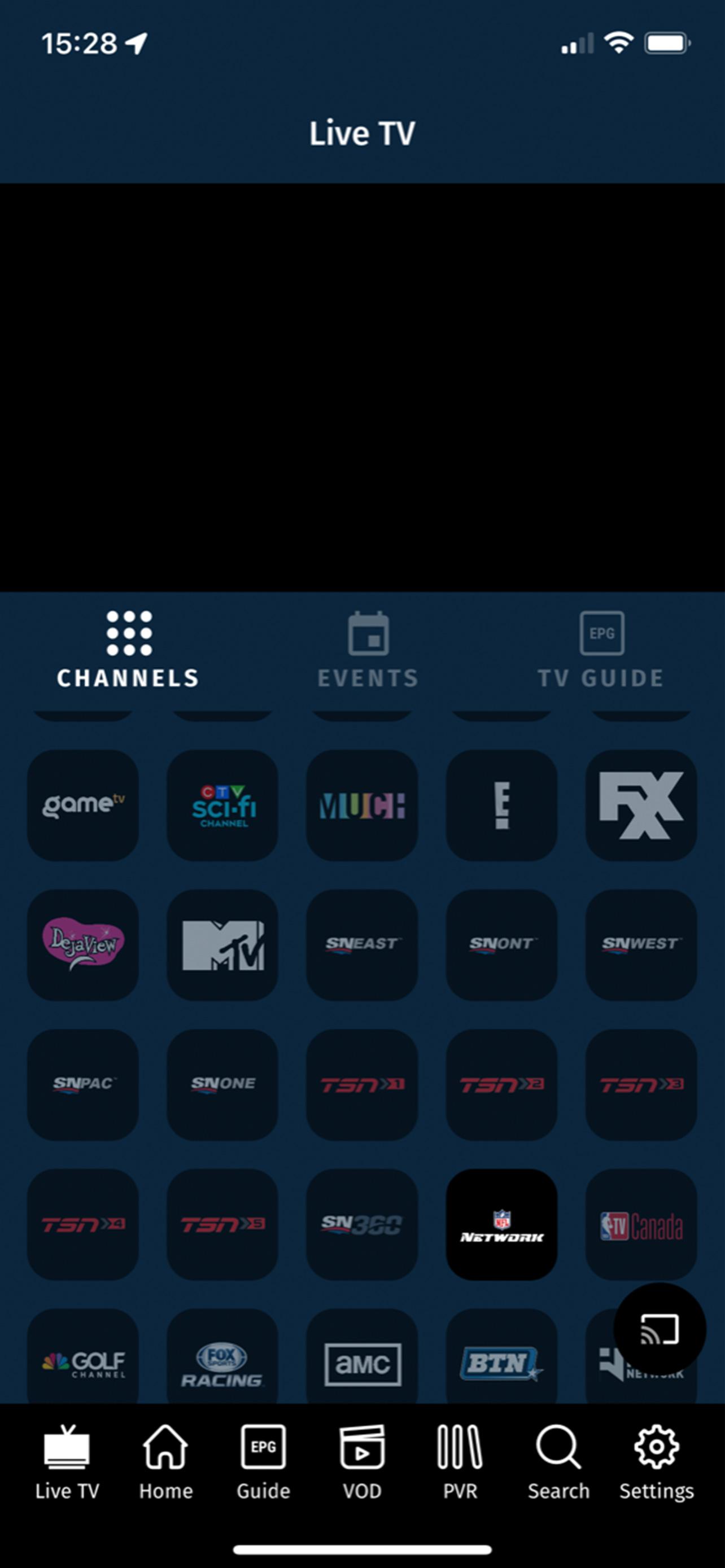This screenshot has width=725, height=1568.
Task: Watch SN East channel
Action: [362, 944]
